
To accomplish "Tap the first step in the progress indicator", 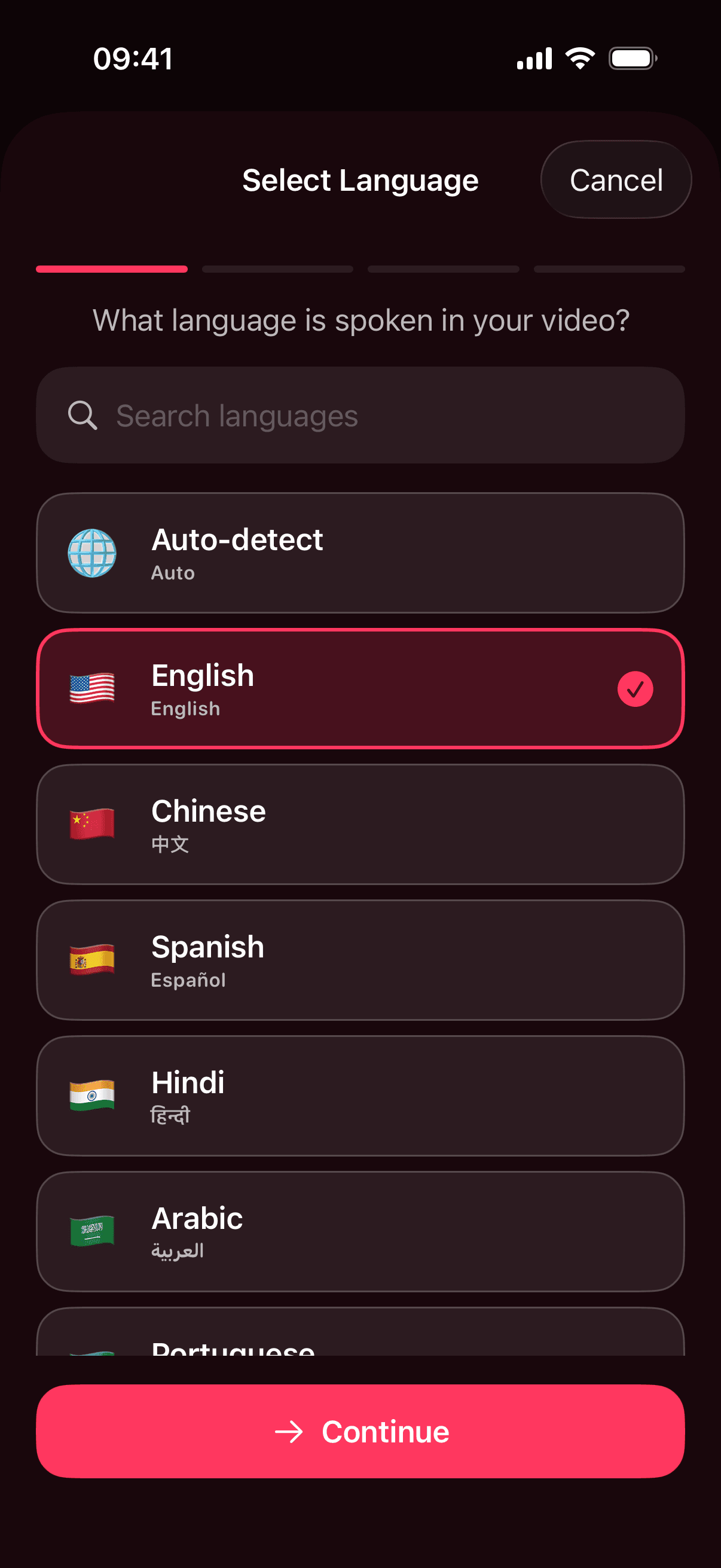I will pos(112,269).
